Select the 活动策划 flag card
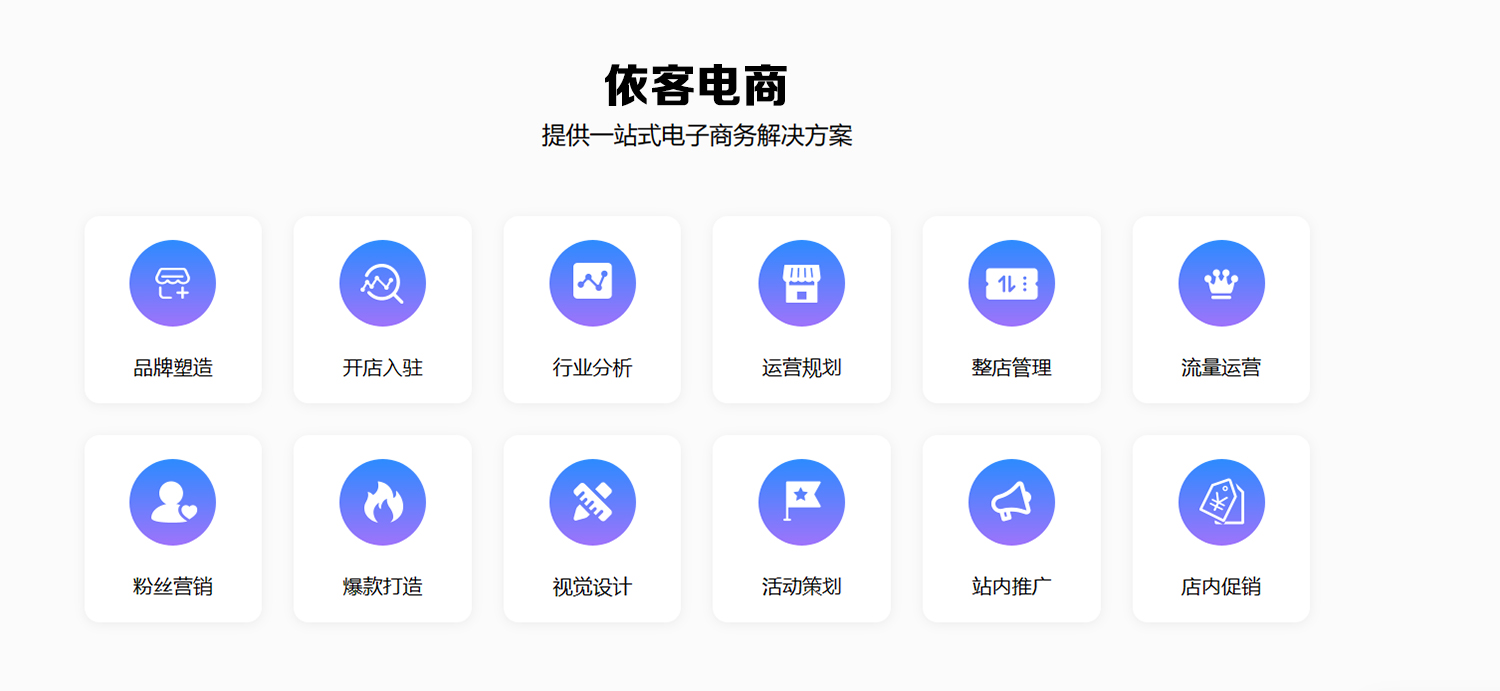 (x=801, y=528)
